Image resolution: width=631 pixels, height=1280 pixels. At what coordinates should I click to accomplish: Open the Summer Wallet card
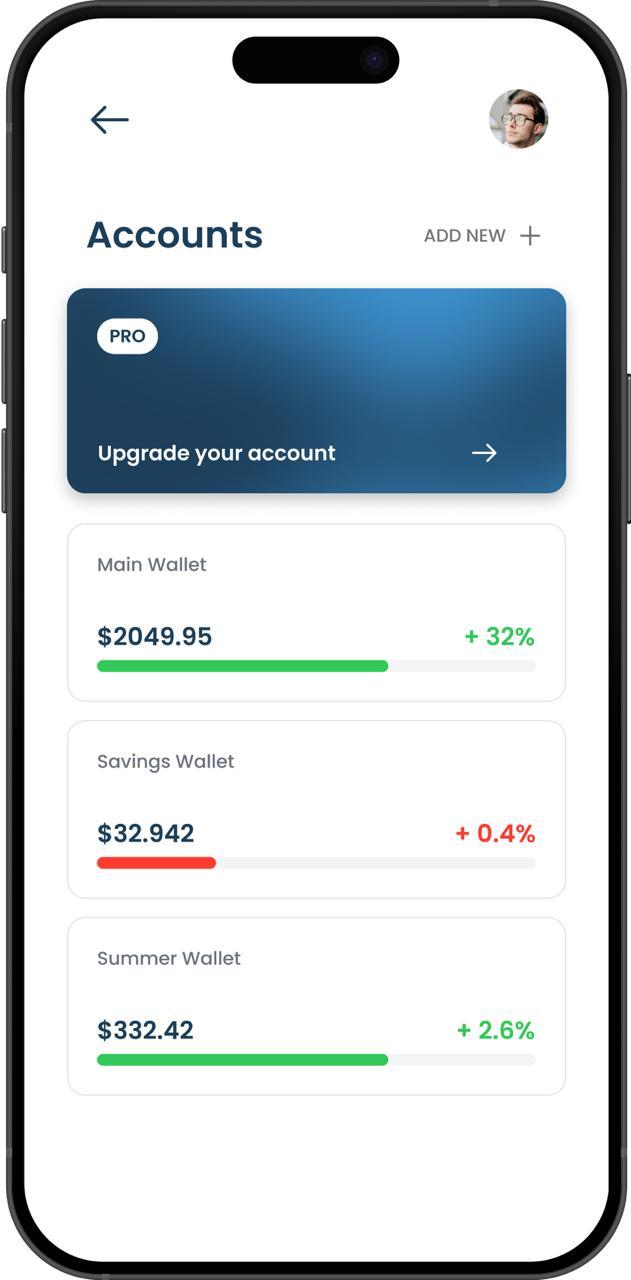click(x=316, y=1007)
